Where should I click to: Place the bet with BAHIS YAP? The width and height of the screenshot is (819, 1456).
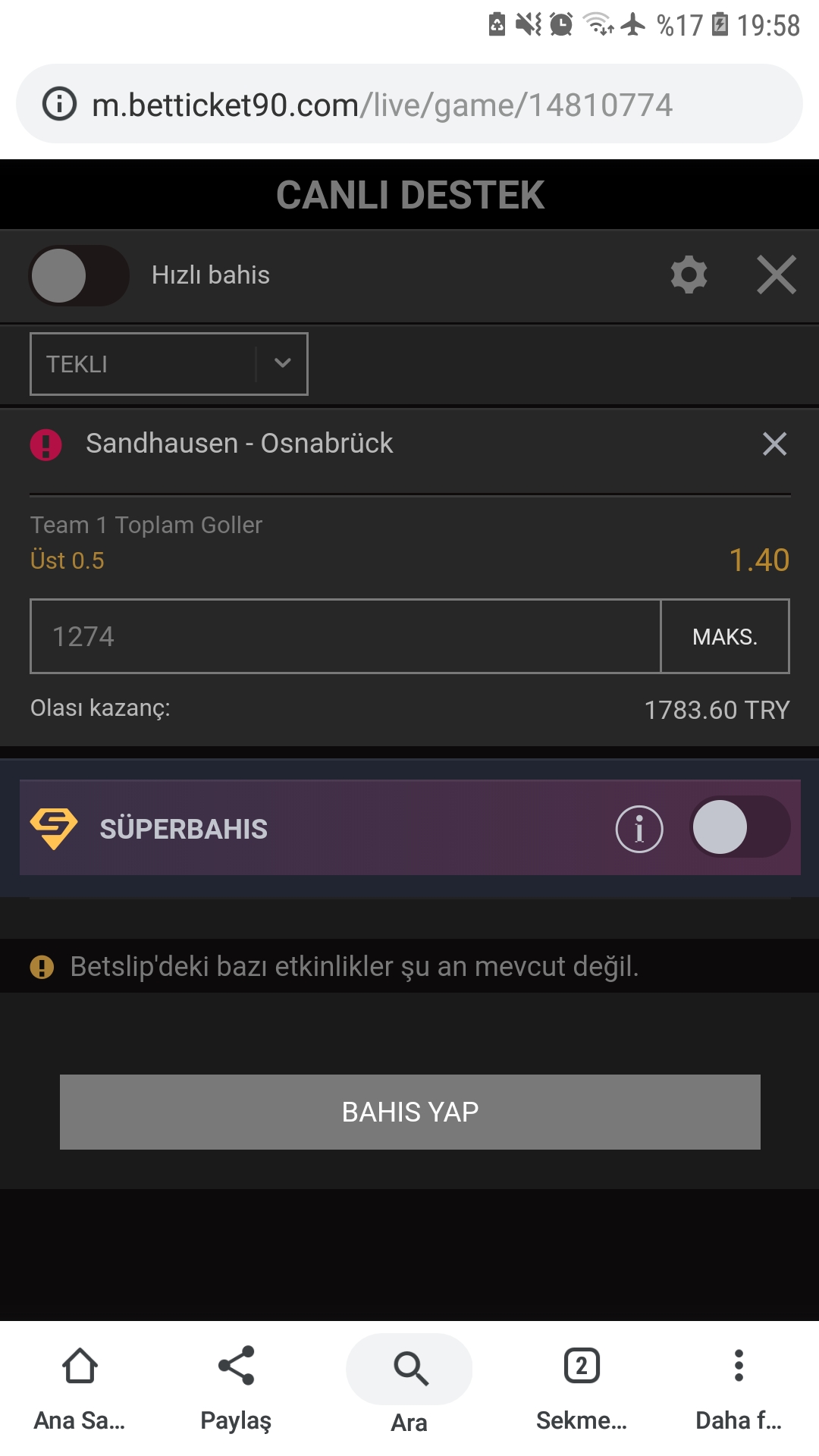tap(410, 1112)
